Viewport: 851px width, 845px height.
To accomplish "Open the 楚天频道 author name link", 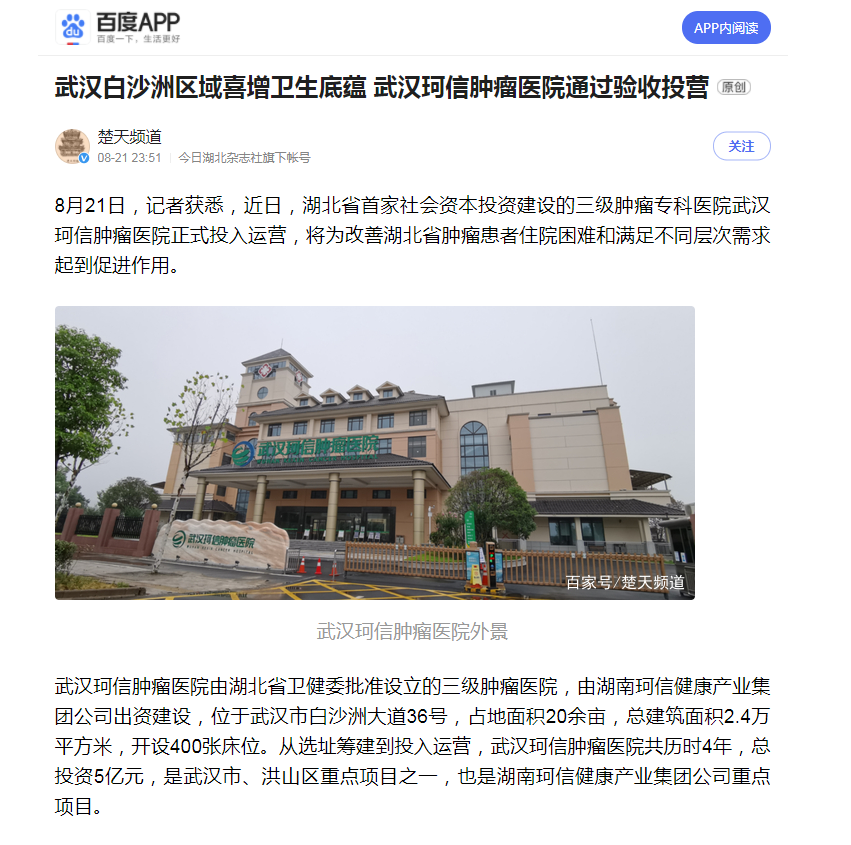I will coord(129,137).
